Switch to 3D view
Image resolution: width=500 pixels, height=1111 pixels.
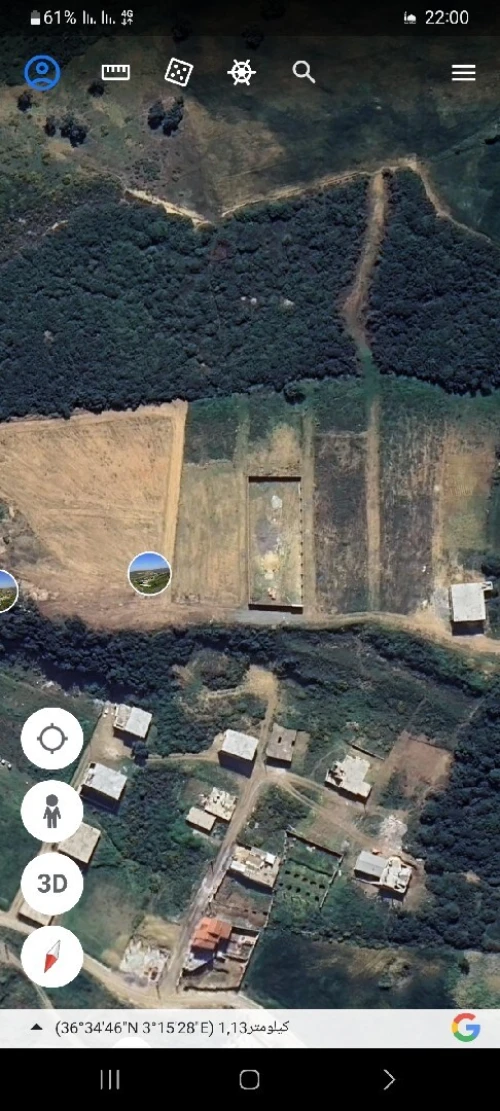[52, 884]
